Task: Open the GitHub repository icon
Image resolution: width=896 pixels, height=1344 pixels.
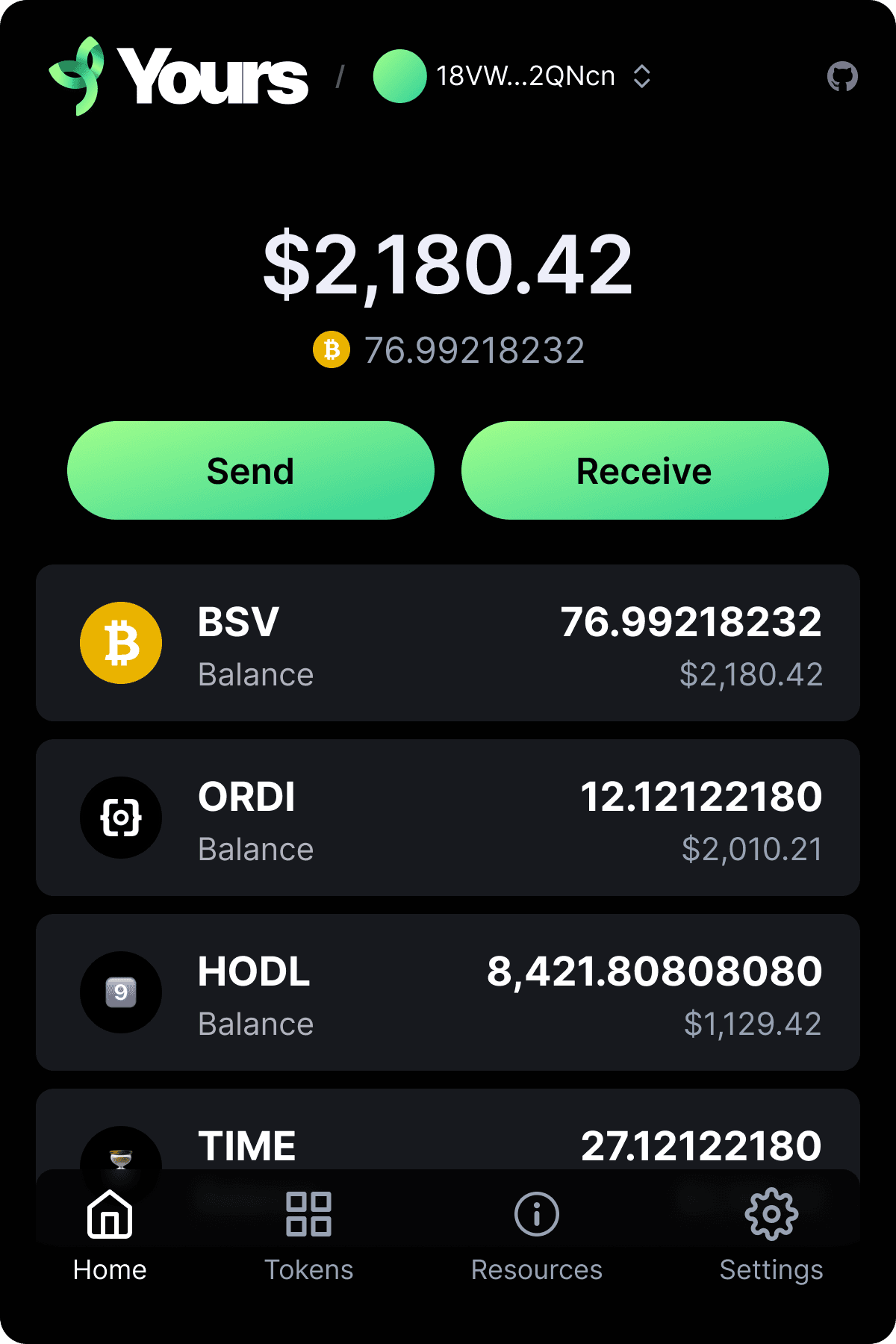Action: (844, 75)
